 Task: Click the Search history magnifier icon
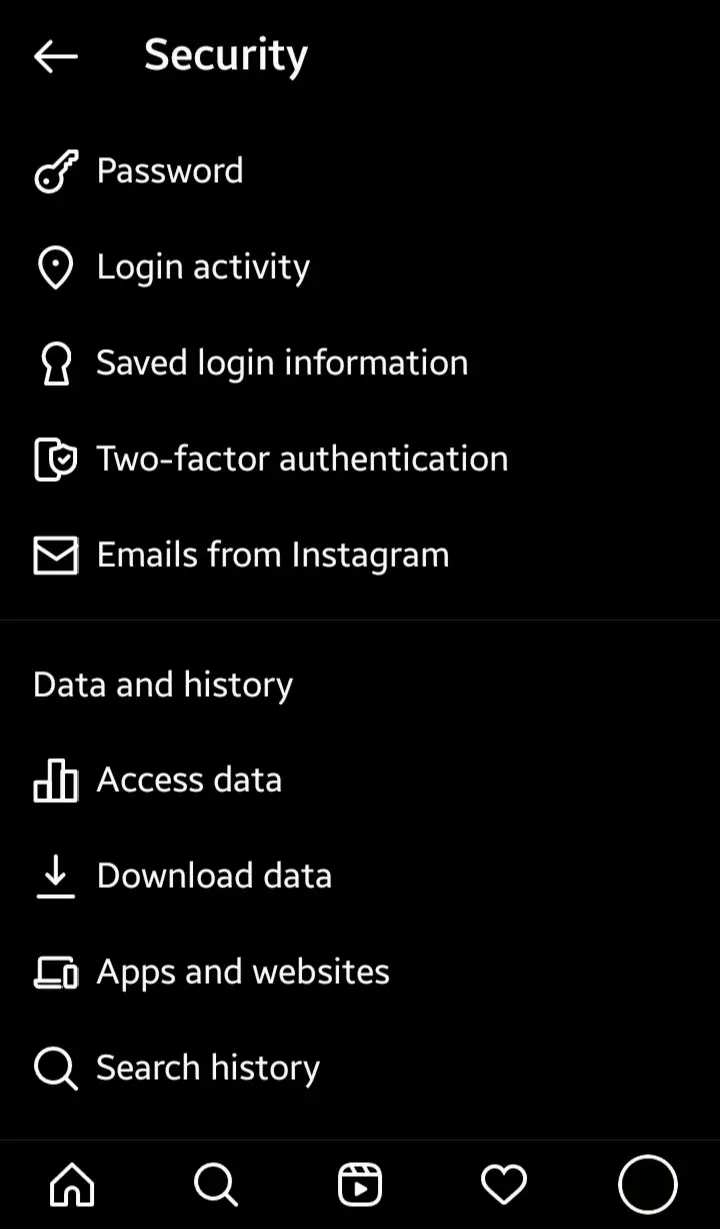coord(55,1067)
